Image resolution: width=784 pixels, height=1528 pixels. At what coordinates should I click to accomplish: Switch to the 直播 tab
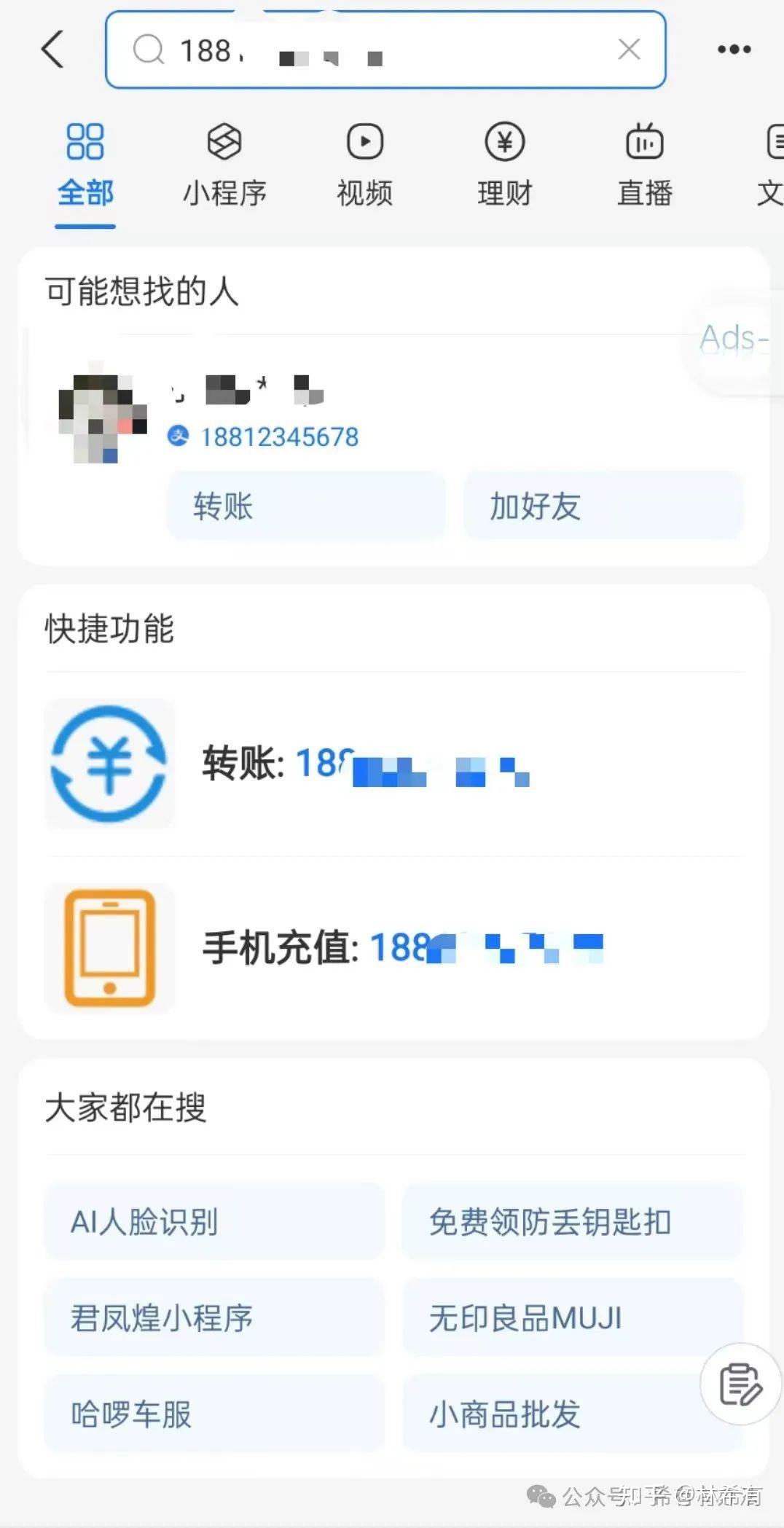[x=644, y=165]
